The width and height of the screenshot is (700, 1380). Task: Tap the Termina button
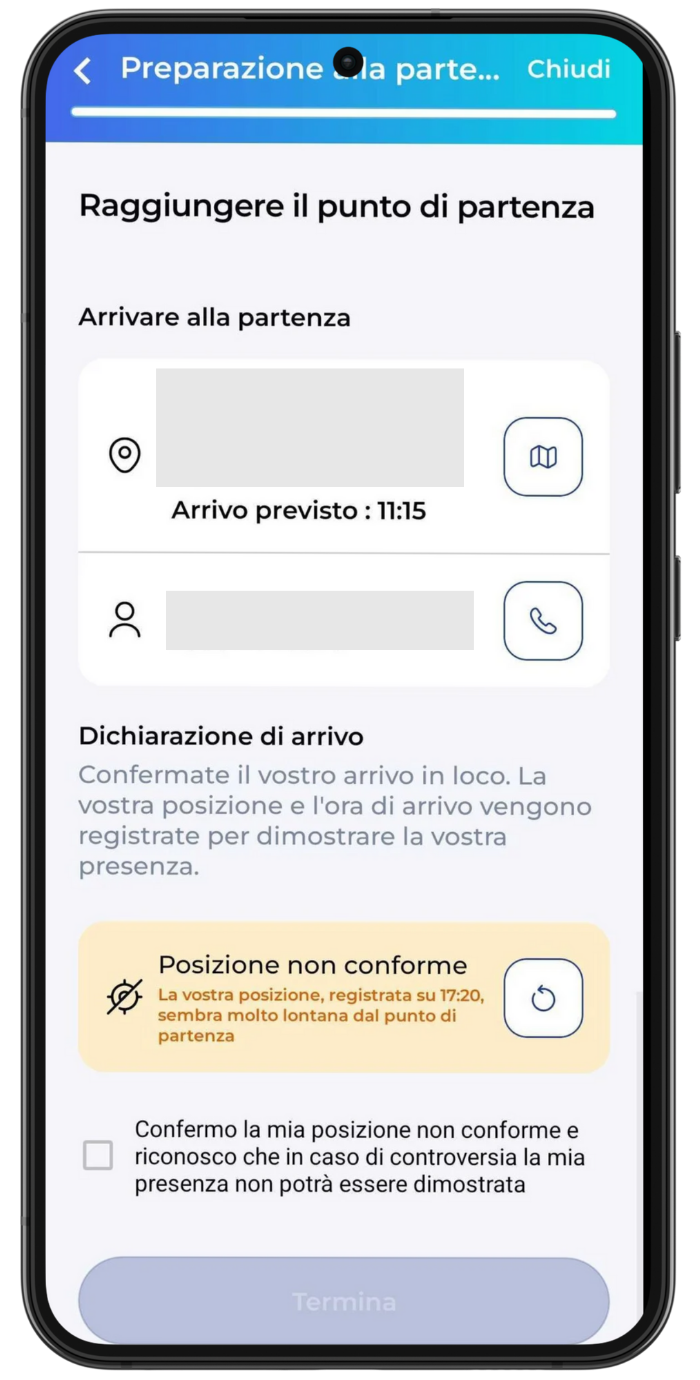344,1301
